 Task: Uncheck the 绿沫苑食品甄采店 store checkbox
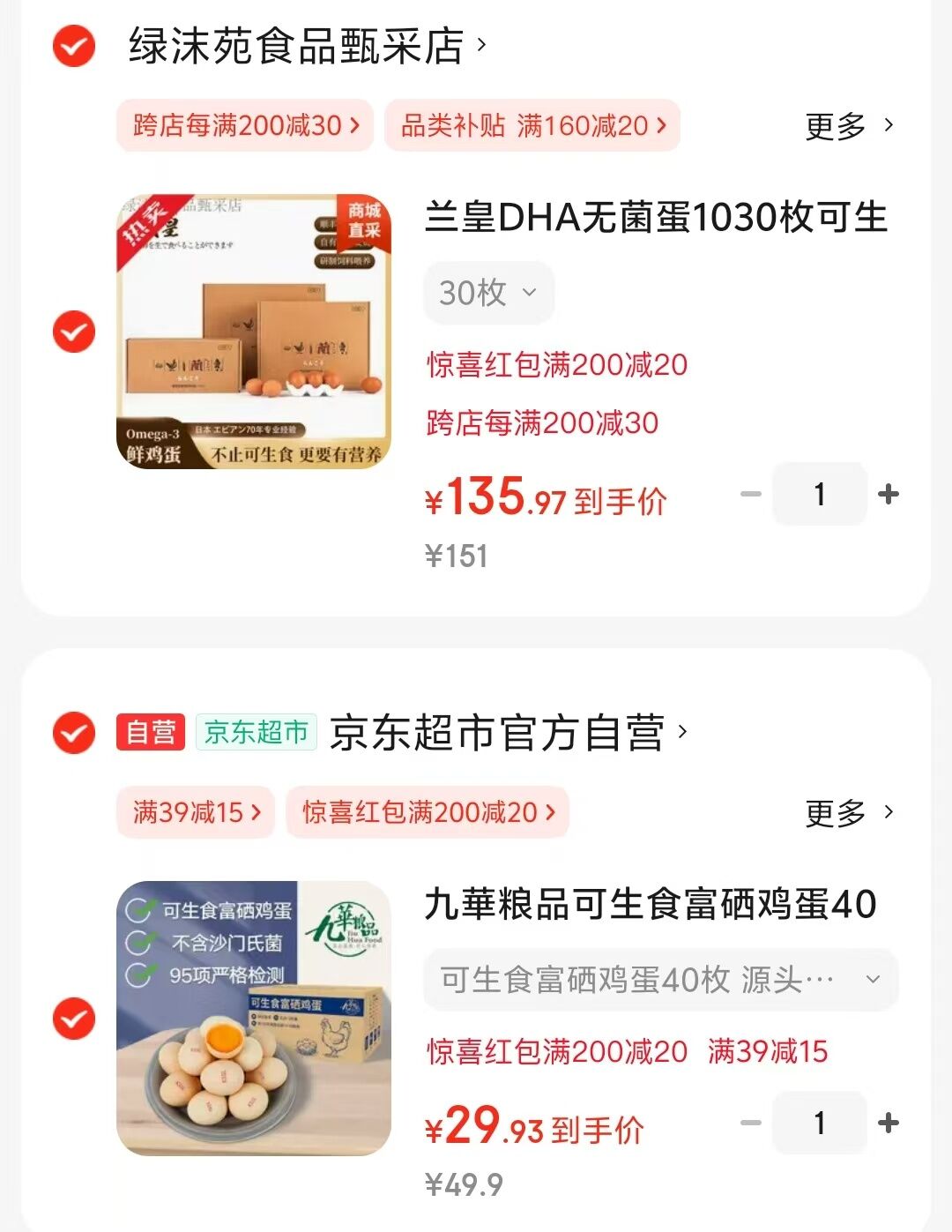74,46
